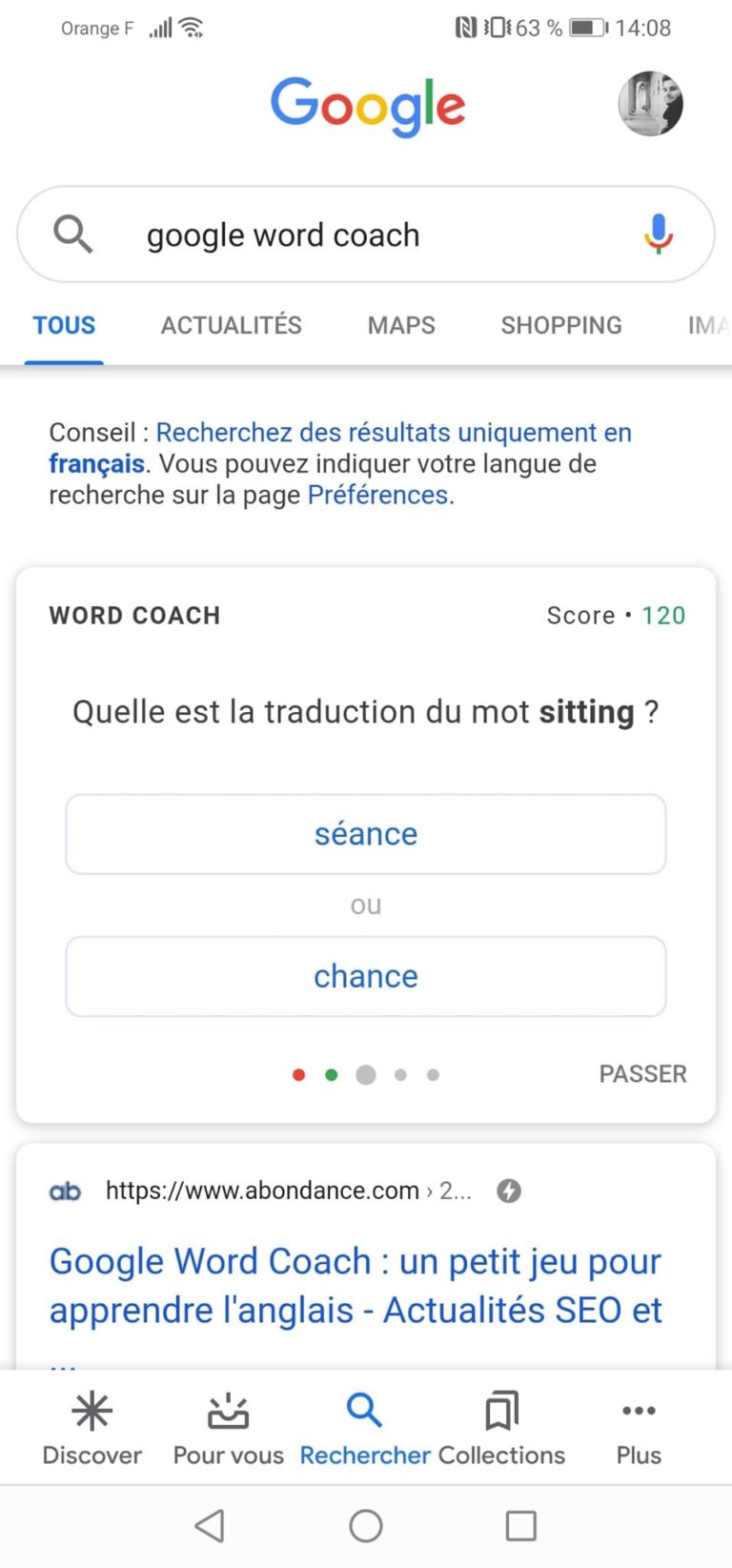
Task: Tap the voice search microphone
Action: [x=658, y=234]
